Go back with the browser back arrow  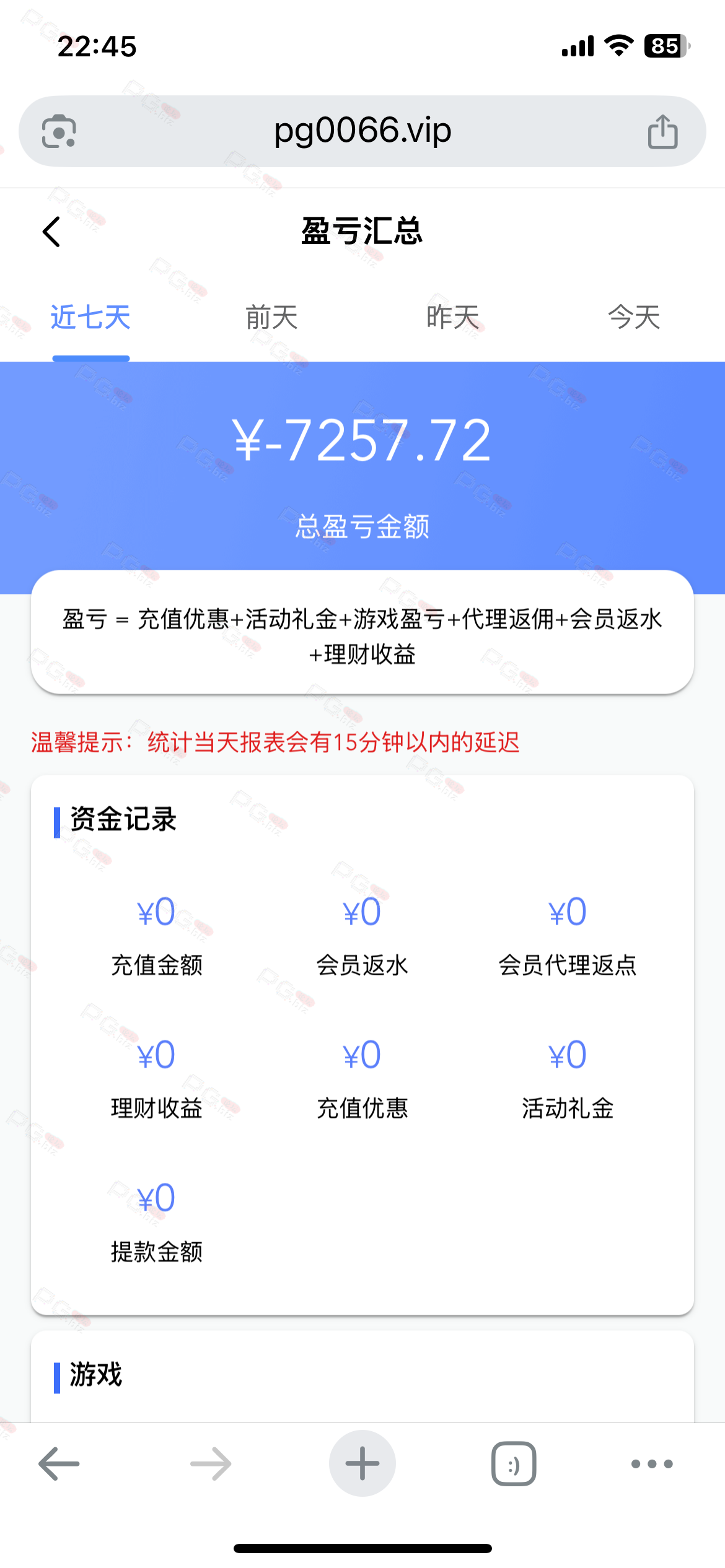click(x=59, y=1464)
